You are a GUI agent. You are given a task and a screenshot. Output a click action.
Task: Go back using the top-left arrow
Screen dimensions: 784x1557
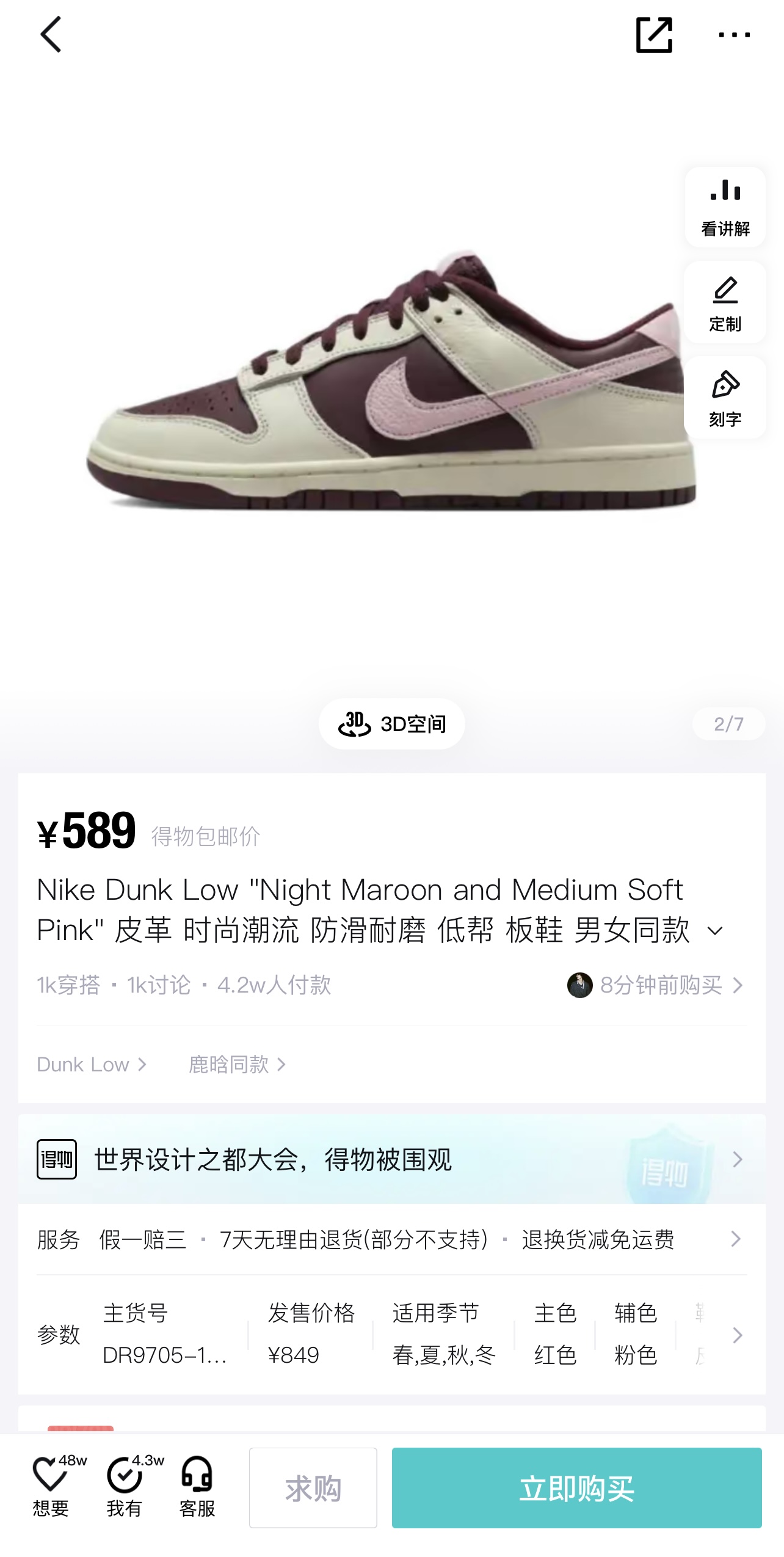coord(51,35)
